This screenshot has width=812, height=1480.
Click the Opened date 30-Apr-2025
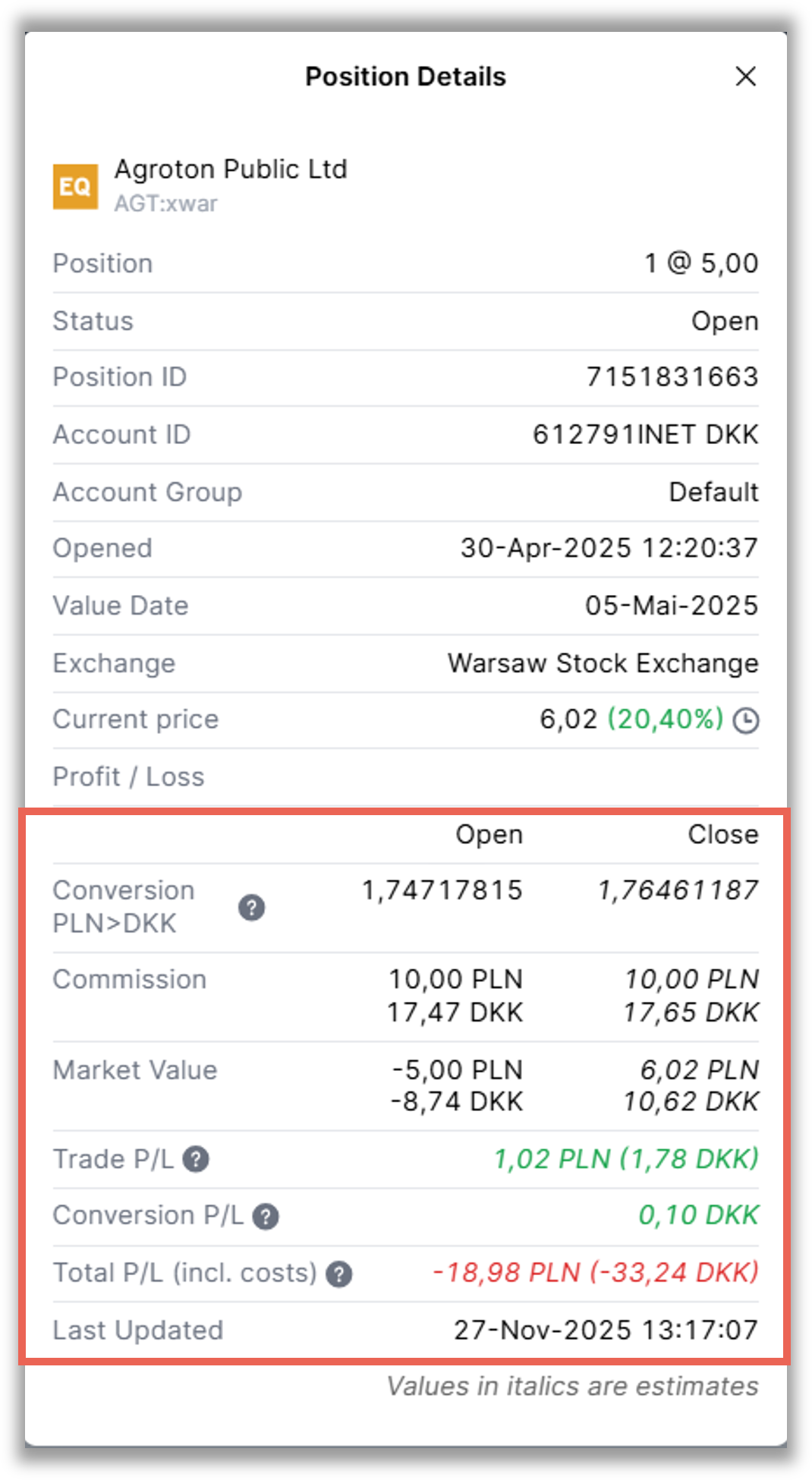coord(609,547)
